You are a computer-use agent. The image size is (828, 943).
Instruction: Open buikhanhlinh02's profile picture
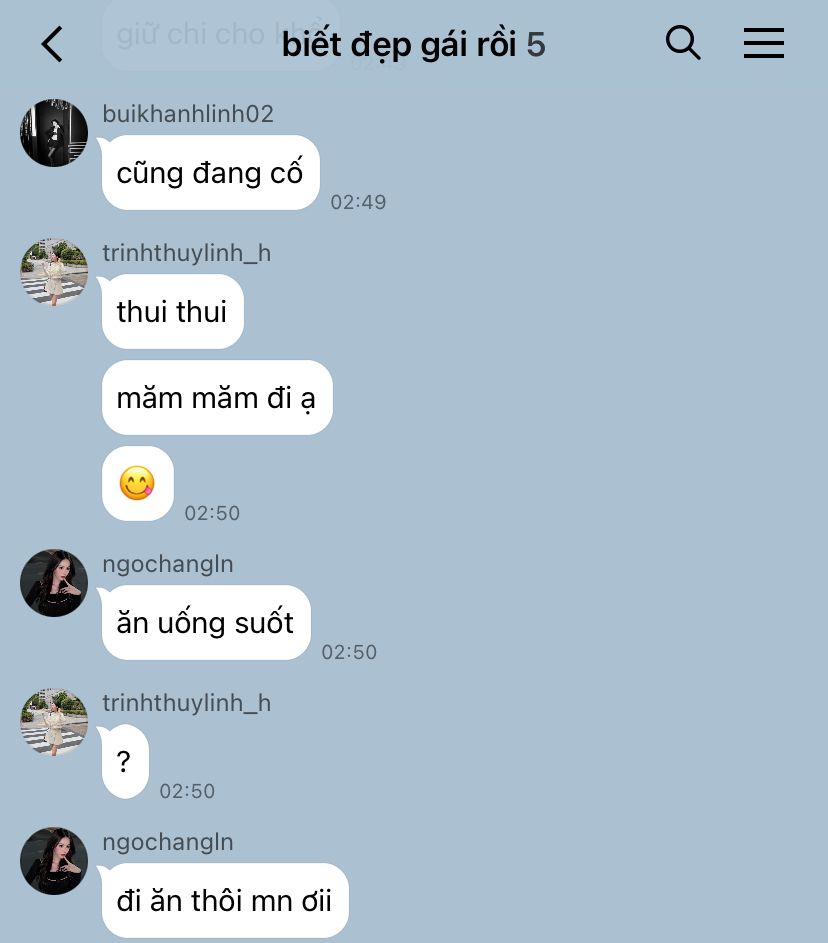54,133
